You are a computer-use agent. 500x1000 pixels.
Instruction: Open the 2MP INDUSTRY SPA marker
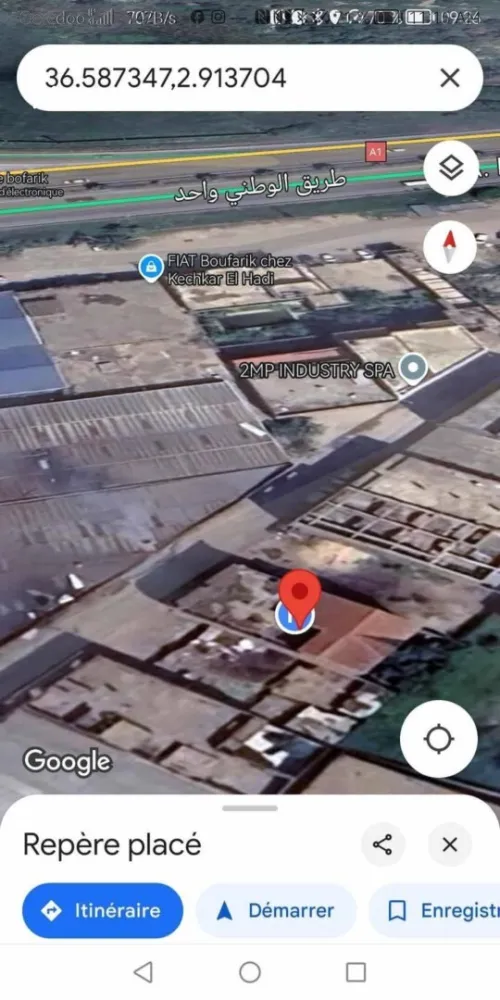(413, 369)
